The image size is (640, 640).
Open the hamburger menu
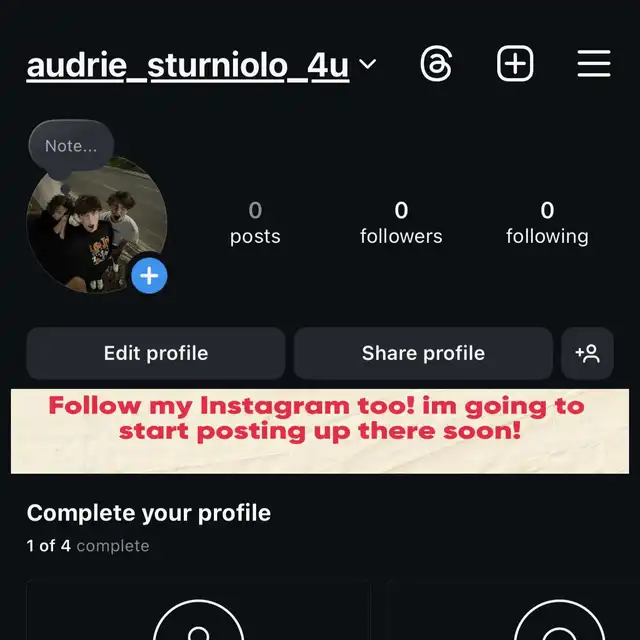pos(594,65)
